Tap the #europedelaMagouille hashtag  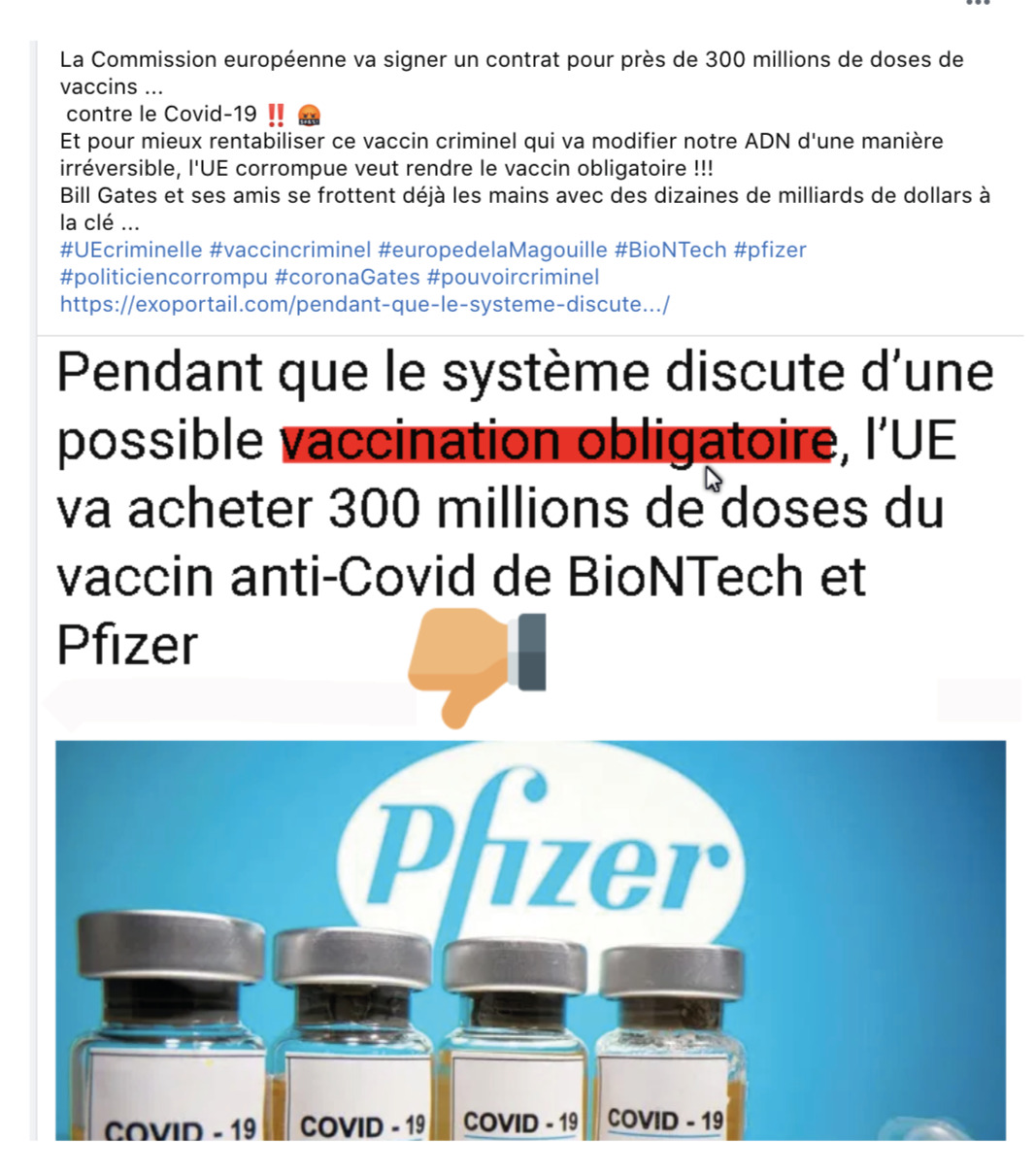click(x=492, y=250)
